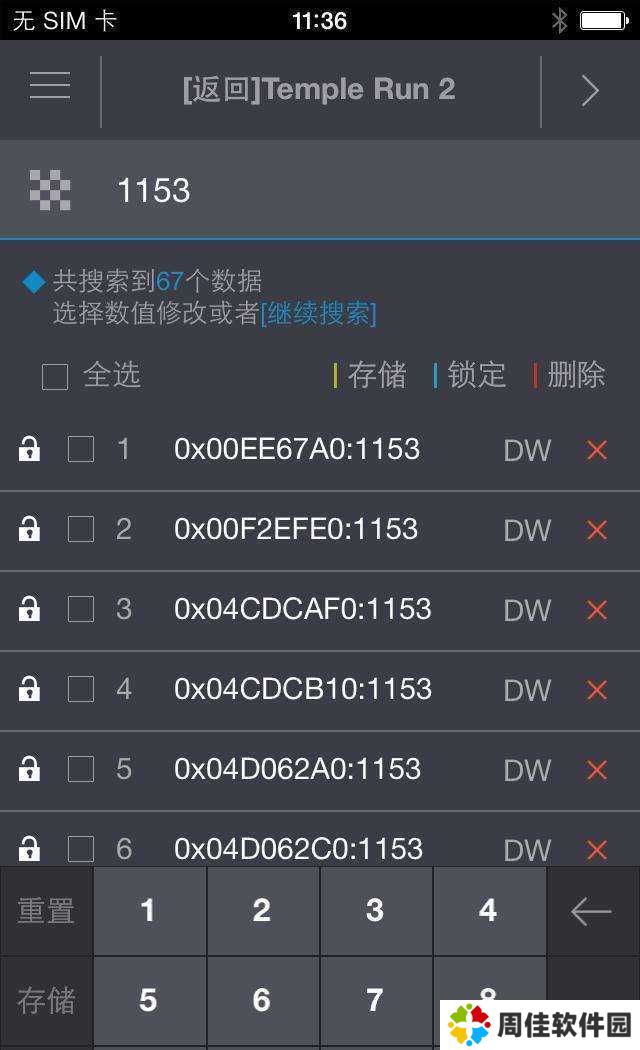Return to Temple Run 2
Image resolution: width=640 pixels, height=1050 pixels.
[319, 90]
